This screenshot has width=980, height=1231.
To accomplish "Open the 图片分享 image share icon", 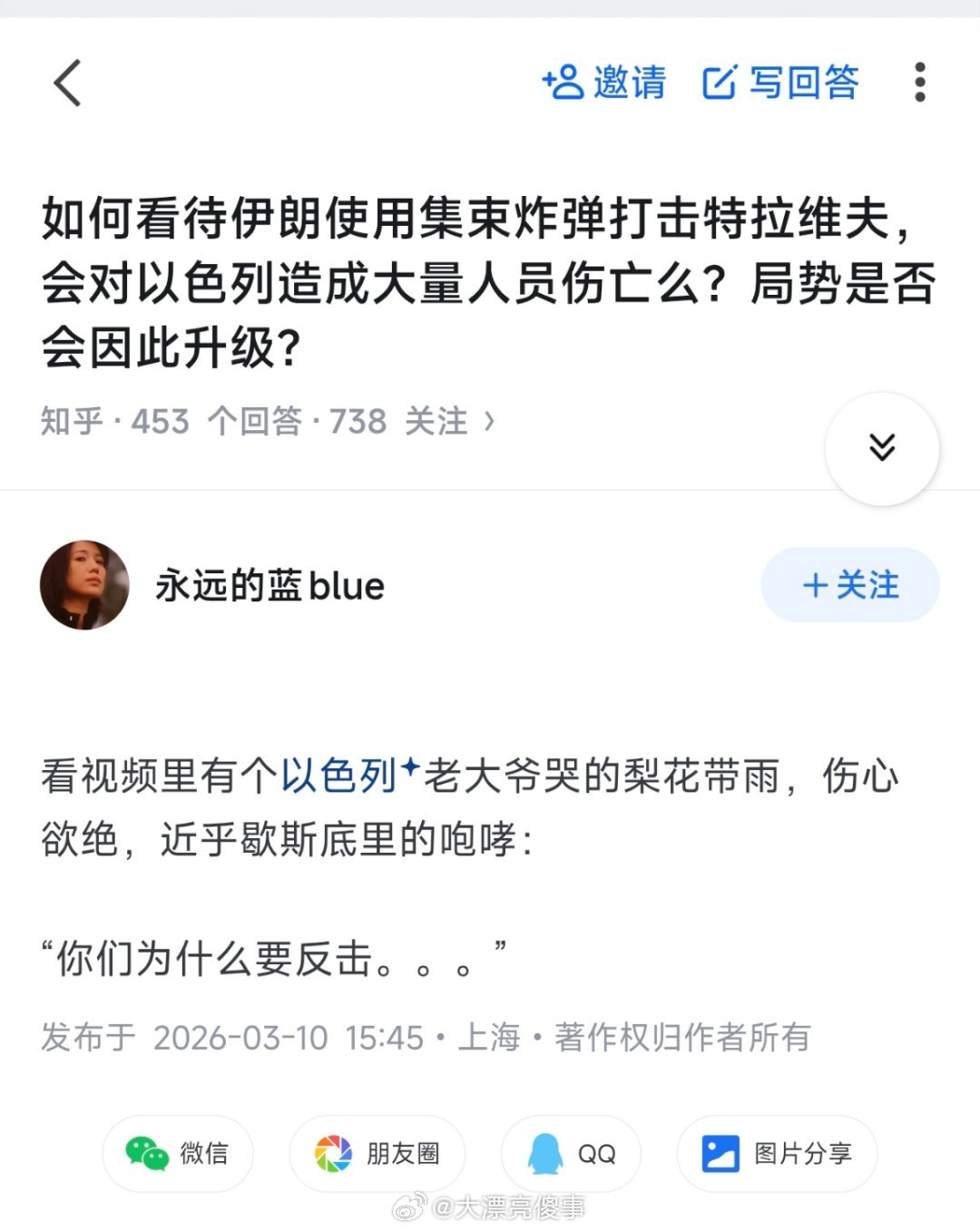I will point(720,1153).
